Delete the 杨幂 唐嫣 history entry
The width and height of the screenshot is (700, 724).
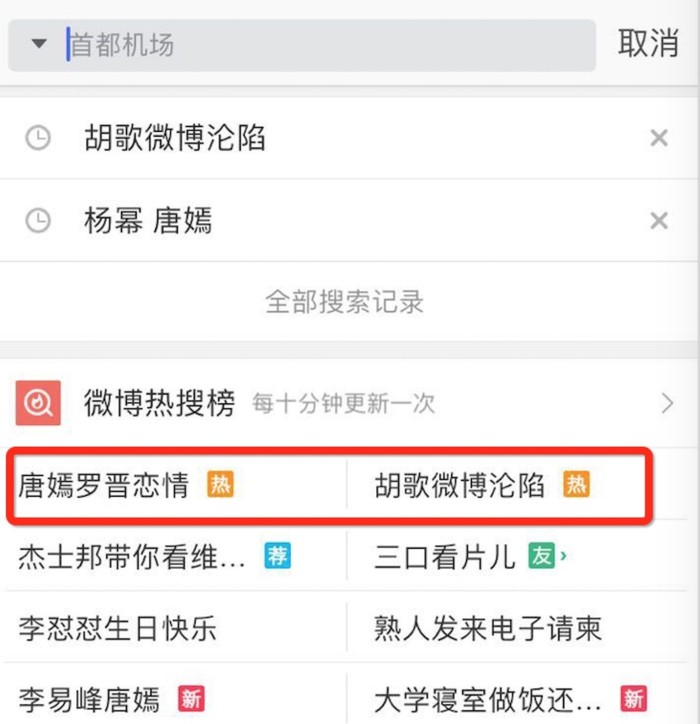click(659, 221)
